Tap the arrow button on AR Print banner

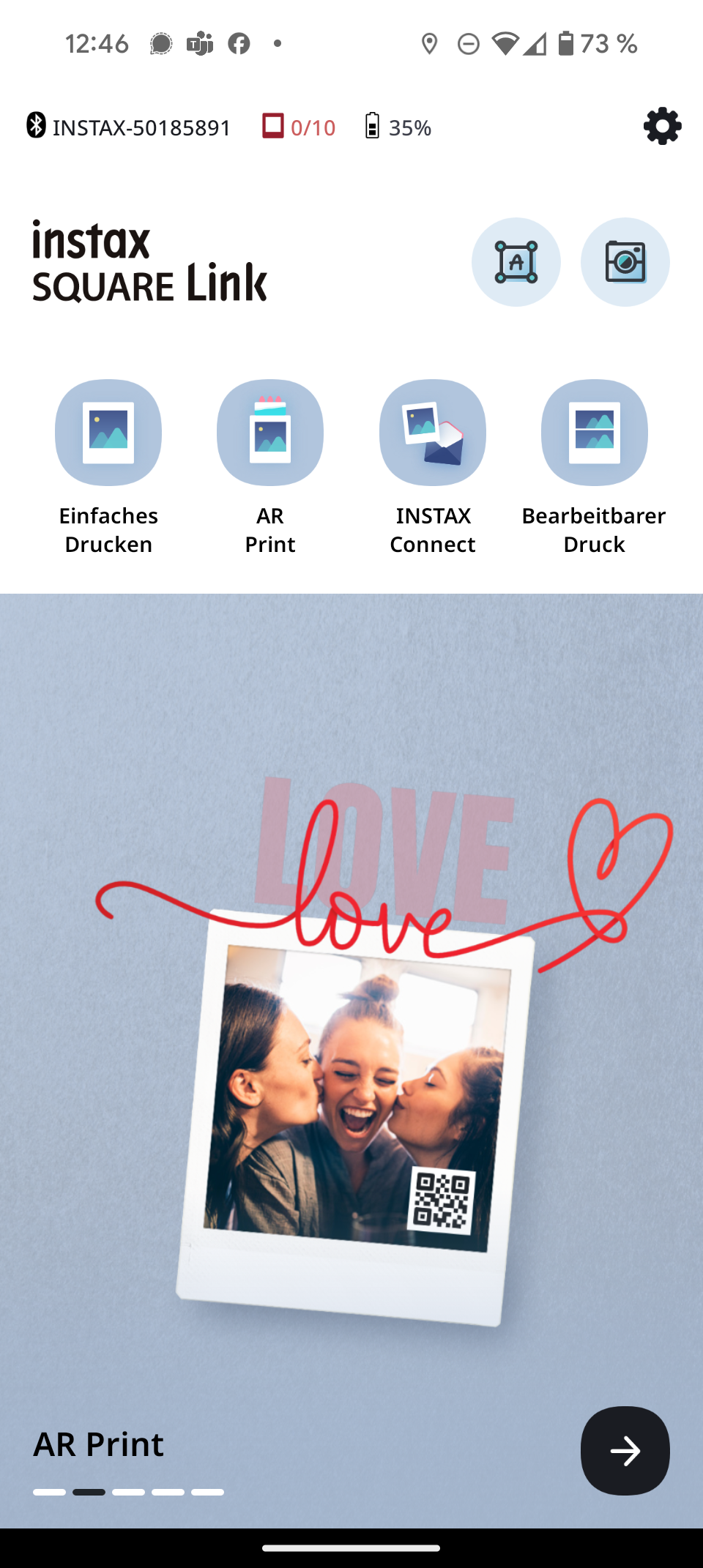tap(625, 1450)
